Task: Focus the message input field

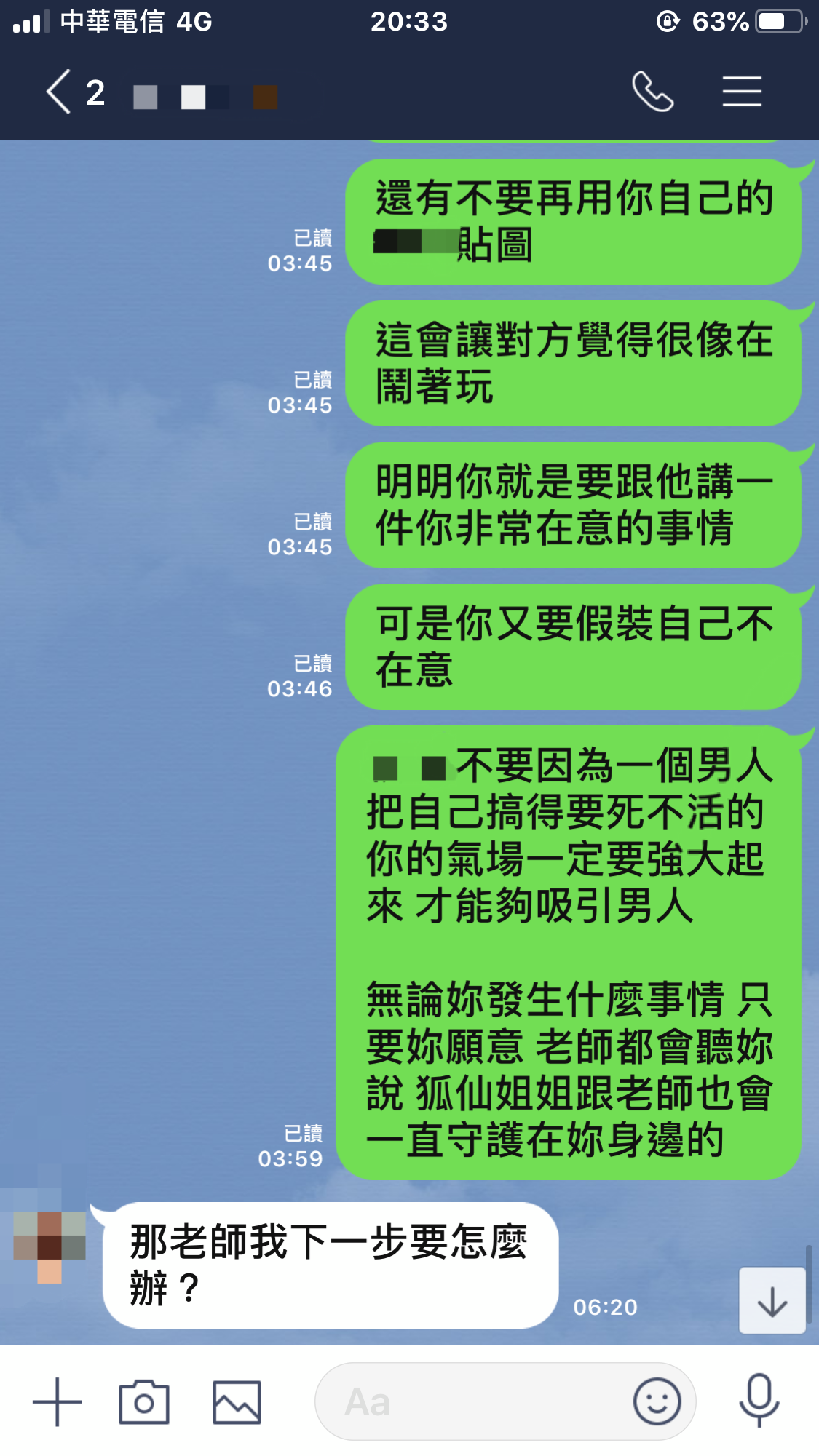Action: pos(473,1401)
